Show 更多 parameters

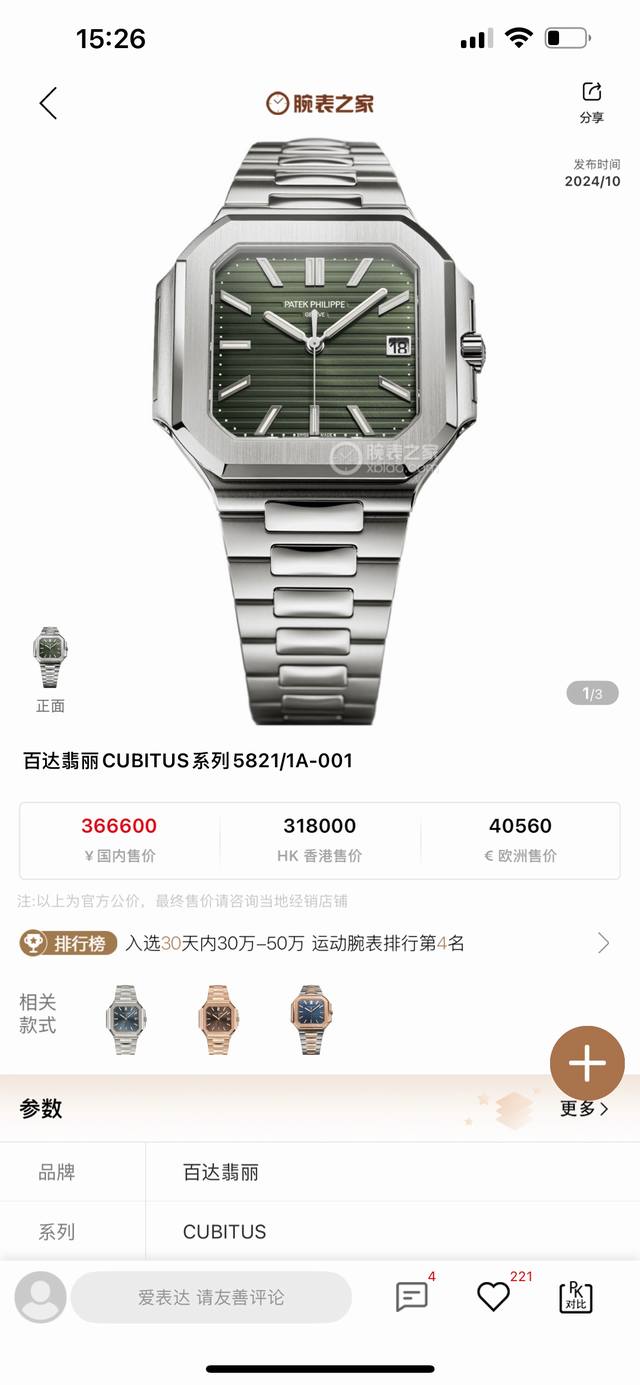point(584,1108)
